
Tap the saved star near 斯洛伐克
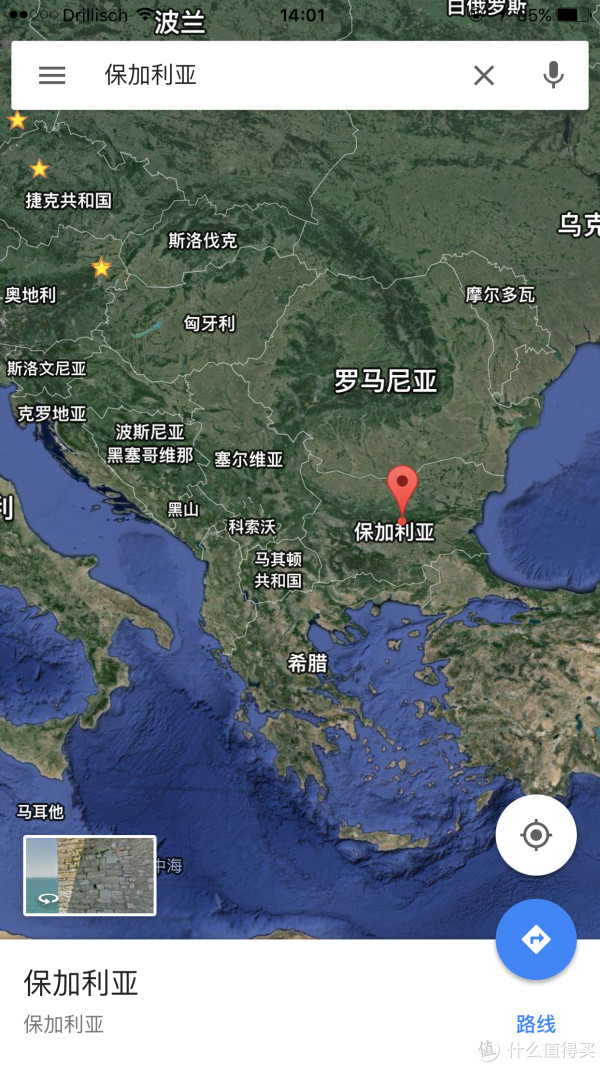tap(101, 268)
